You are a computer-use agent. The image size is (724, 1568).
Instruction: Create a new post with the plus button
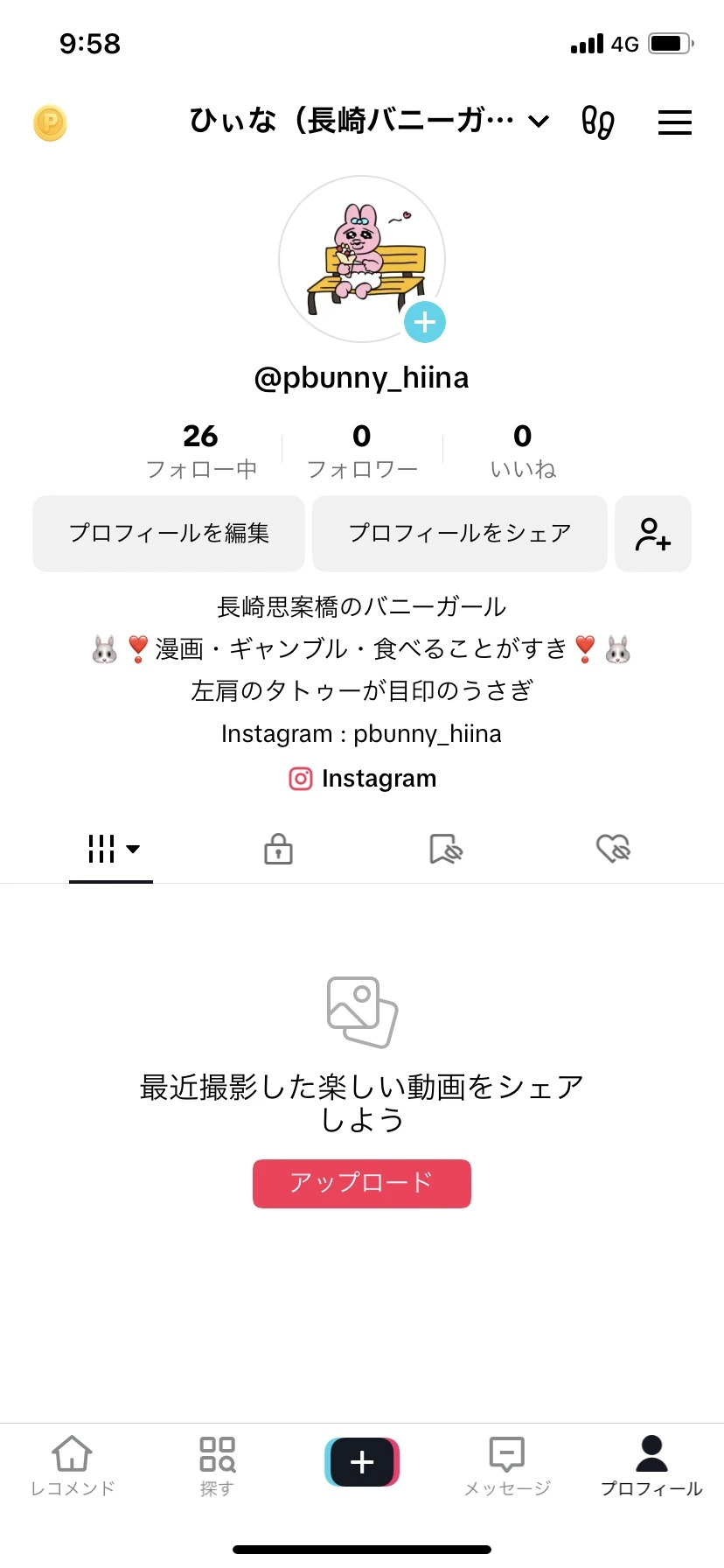pyautogui.click(x=362, y=1461)
